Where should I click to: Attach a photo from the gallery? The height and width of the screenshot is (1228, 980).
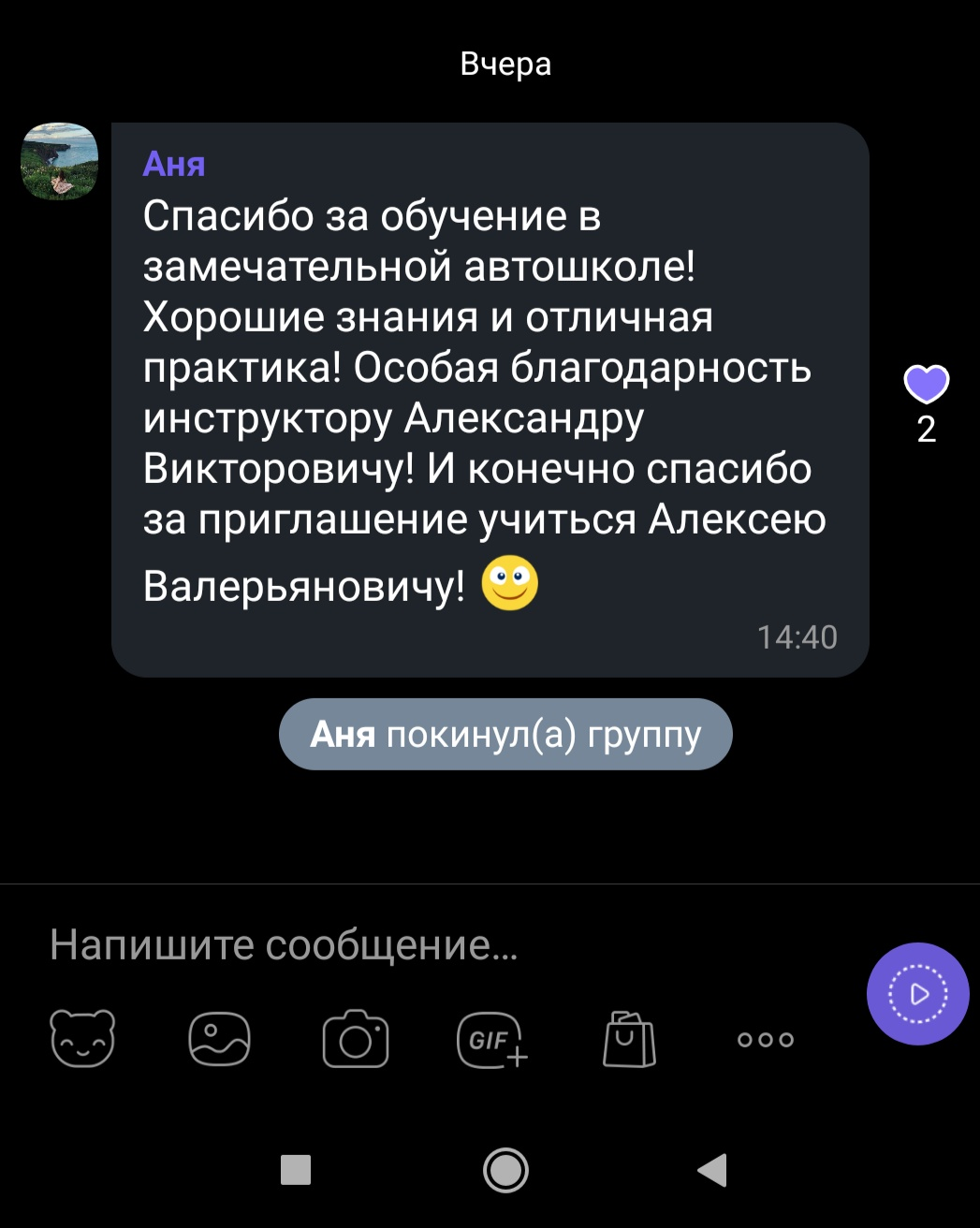point(219,1039)
